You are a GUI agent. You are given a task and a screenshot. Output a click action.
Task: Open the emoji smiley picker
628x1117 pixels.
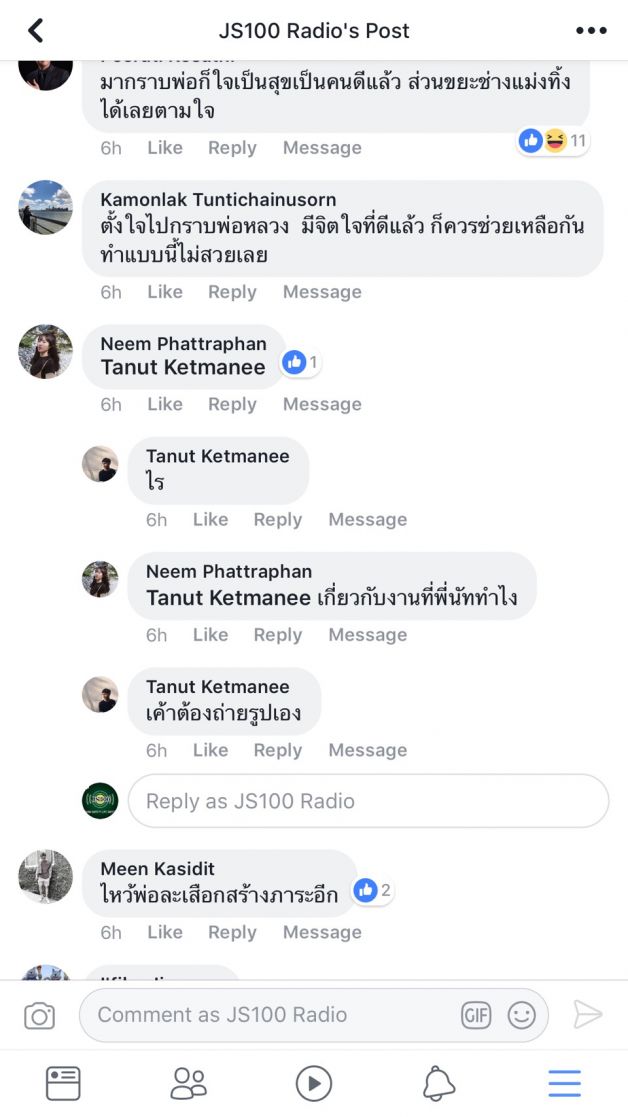522,1016
